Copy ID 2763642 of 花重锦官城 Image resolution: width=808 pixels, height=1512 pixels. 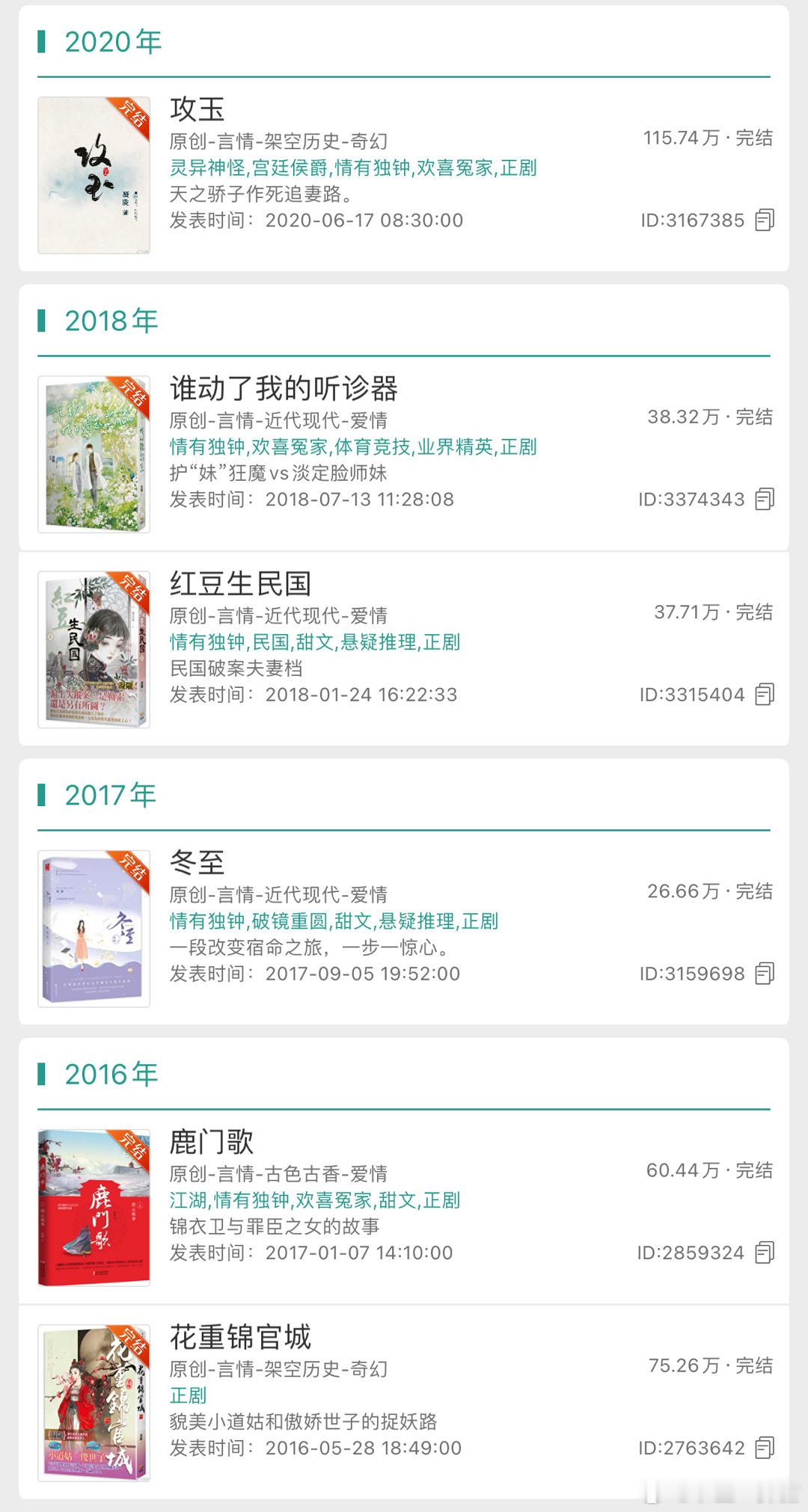pyautogui.click(x=764, y=1447)
